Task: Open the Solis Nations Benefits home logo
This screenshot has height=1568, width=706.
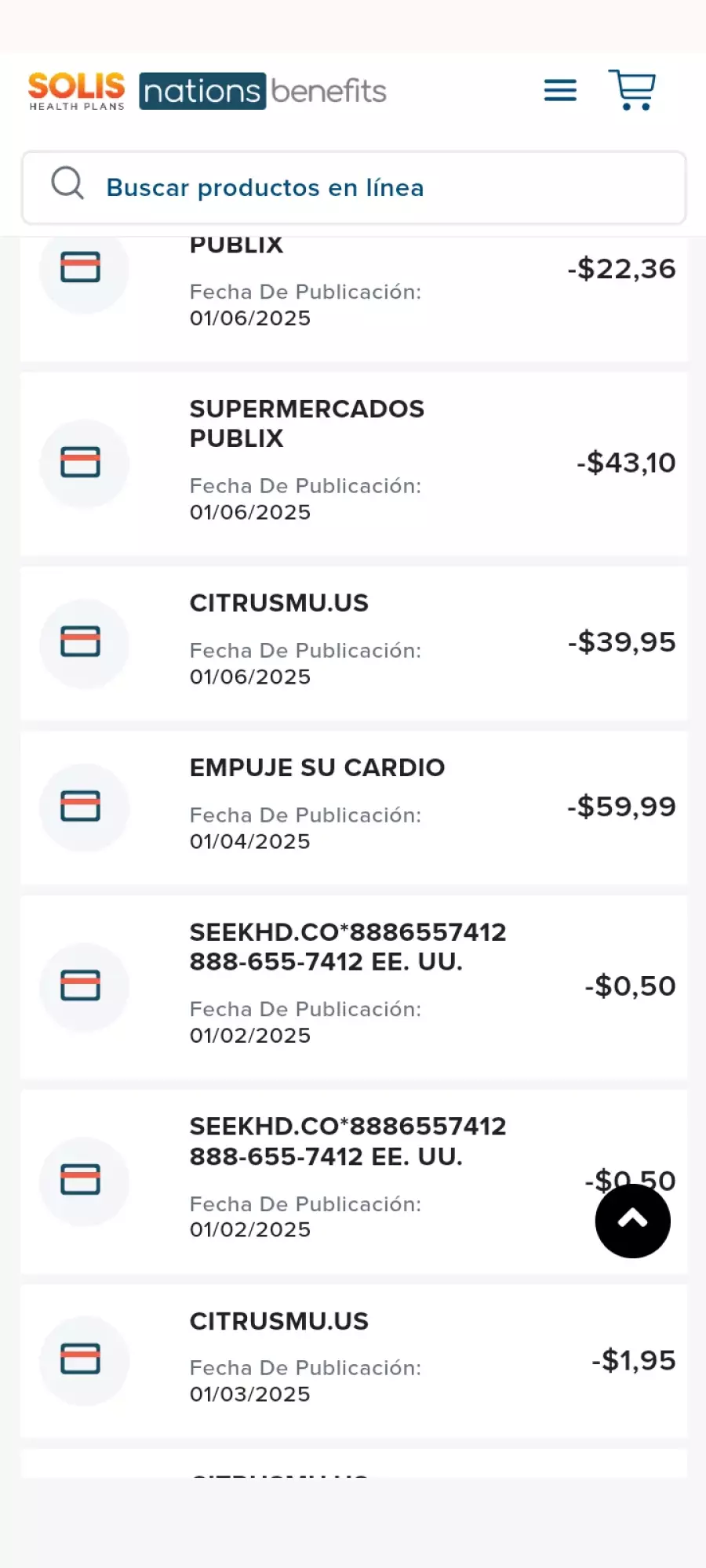Action: pyautogui.click(x=207, y=91)
